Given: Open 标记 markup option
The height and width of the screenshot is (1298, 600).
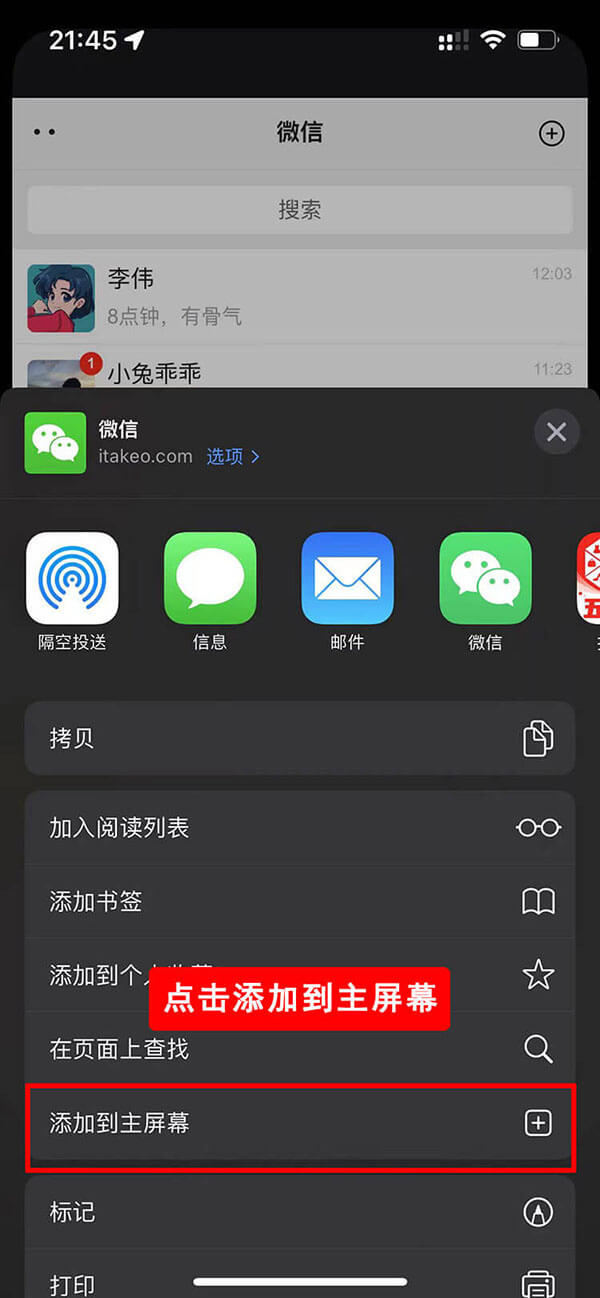Looking at the screenshot, I should [300, 1212].
